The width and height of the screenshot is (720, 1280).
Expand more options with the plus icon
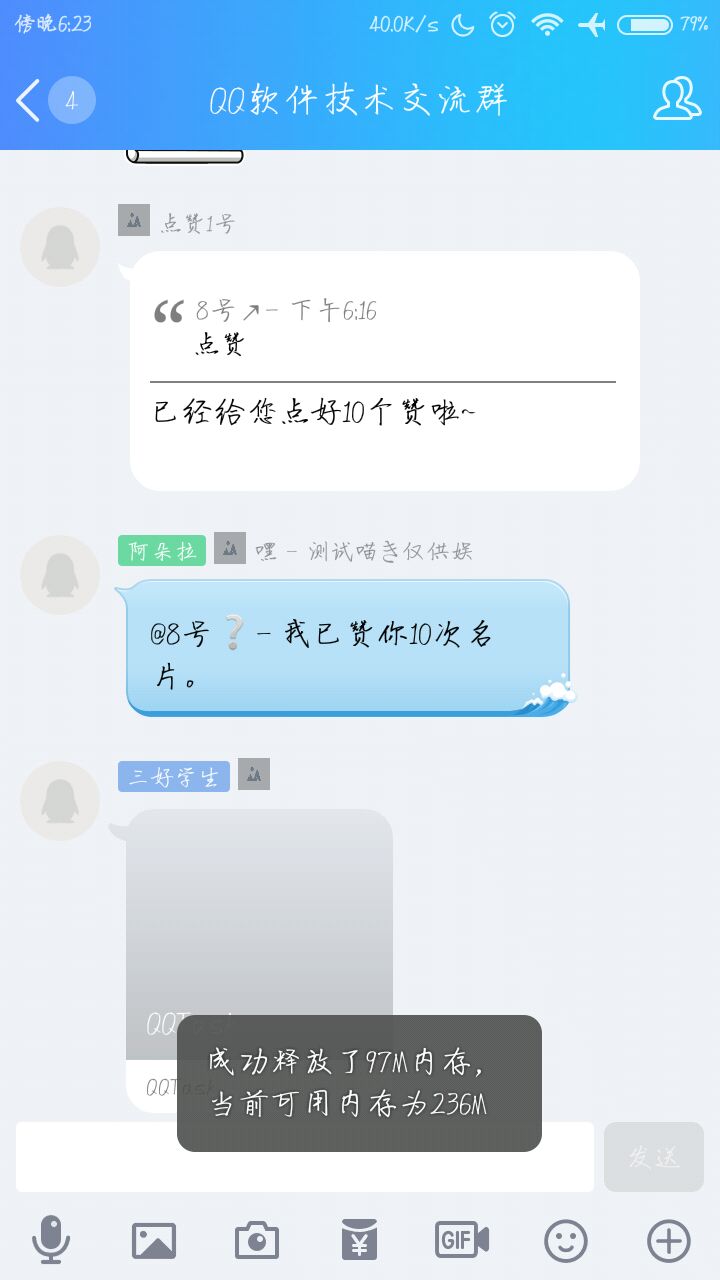click(668, 1241)
